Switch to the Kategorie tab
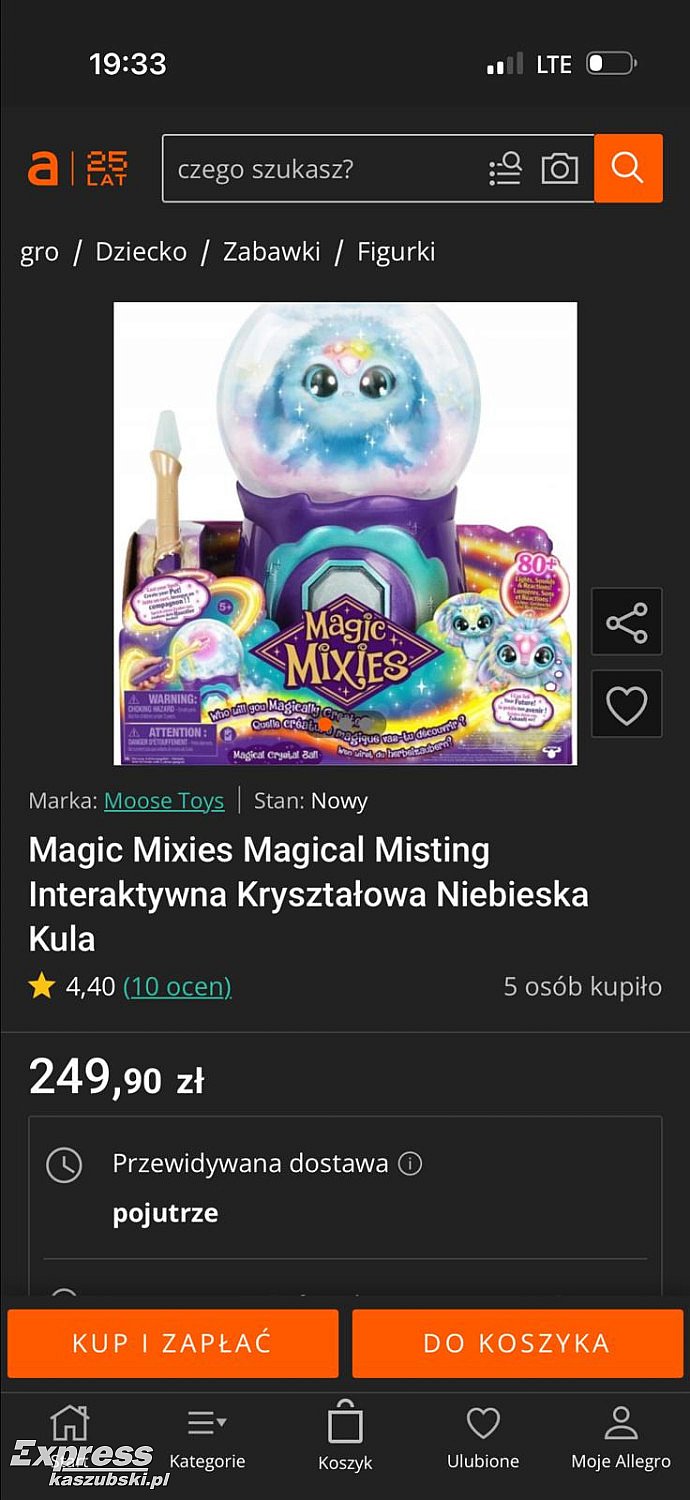The image size is (690, 1500). pos(207,1438)
